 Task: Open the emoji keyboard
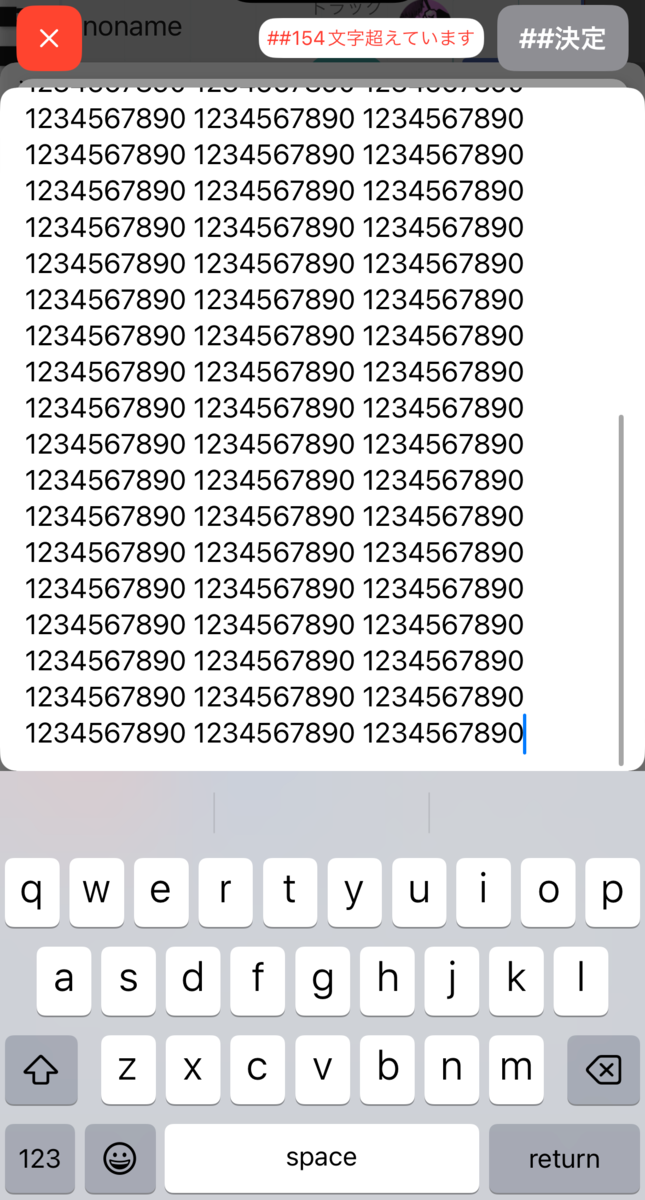tap(120, 1158)
